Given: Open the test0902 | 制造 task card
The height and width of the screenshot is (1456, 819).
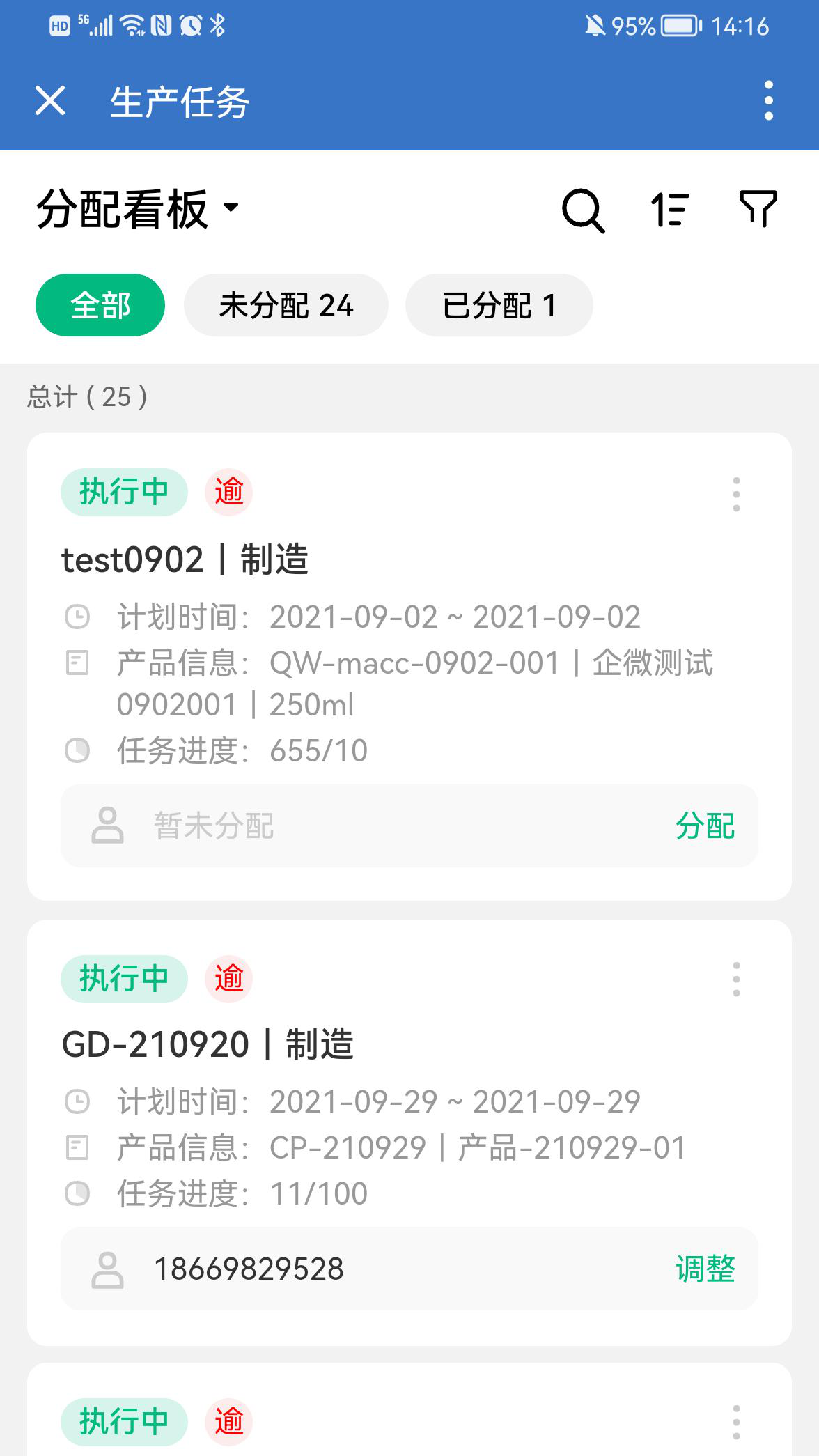Looking at the screenshot, I should [409, 667].
